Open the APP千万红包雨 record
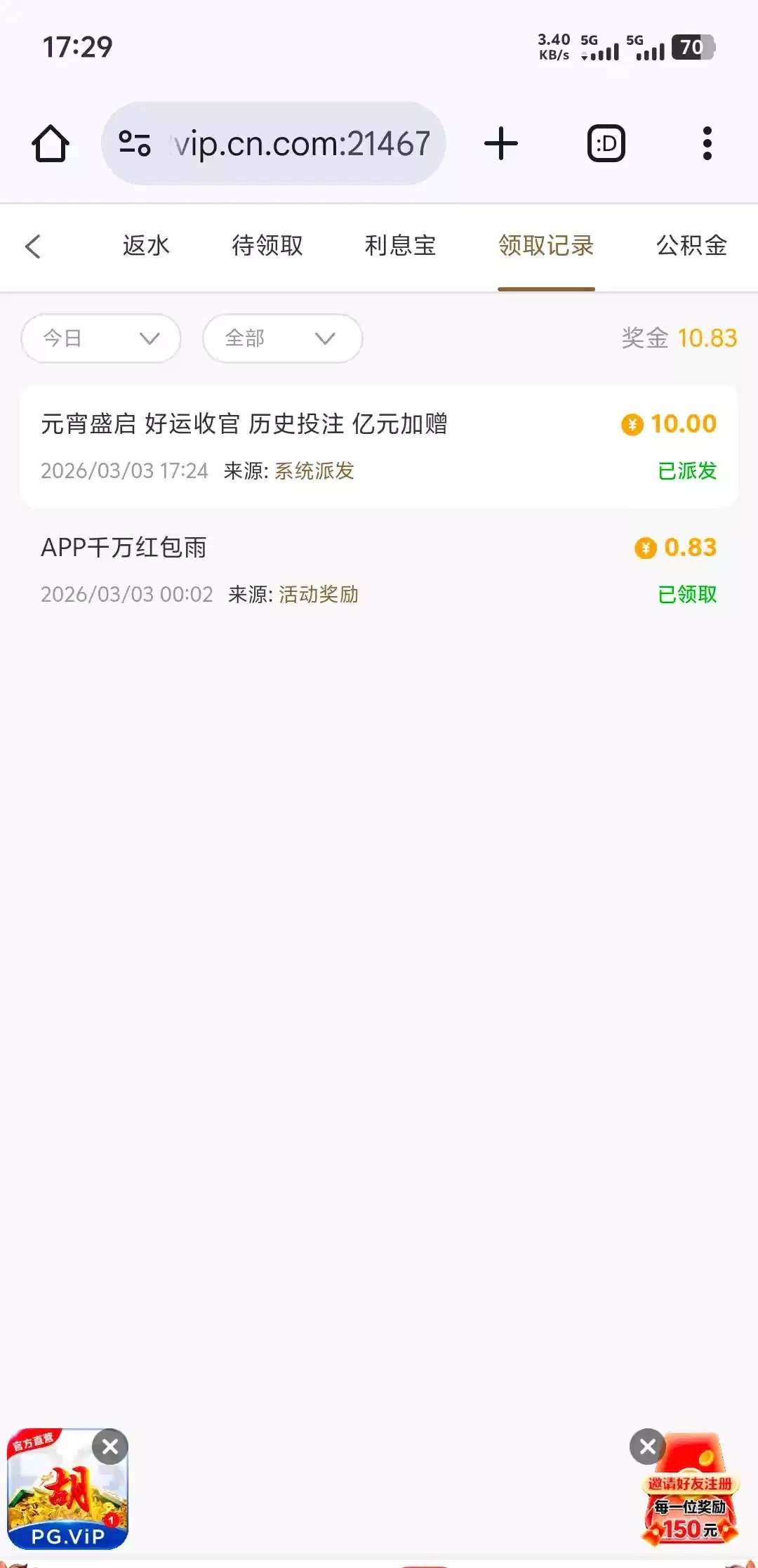The height and width of the screenshot is (1568, 758). point(379,569)
